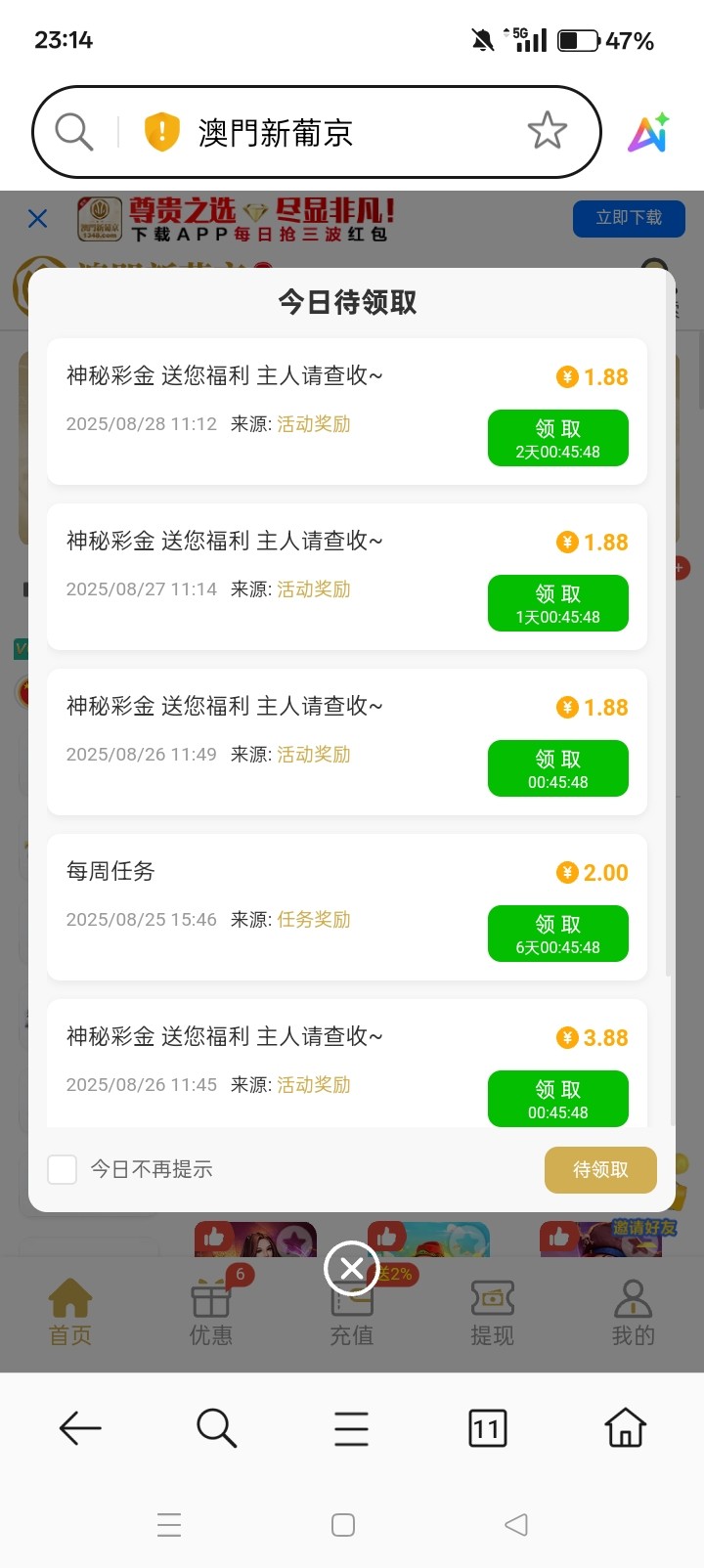This screenshot has height=1568, width=704.
Task: Enable the 今日不再提示 checkbox
Action: 62,1169
